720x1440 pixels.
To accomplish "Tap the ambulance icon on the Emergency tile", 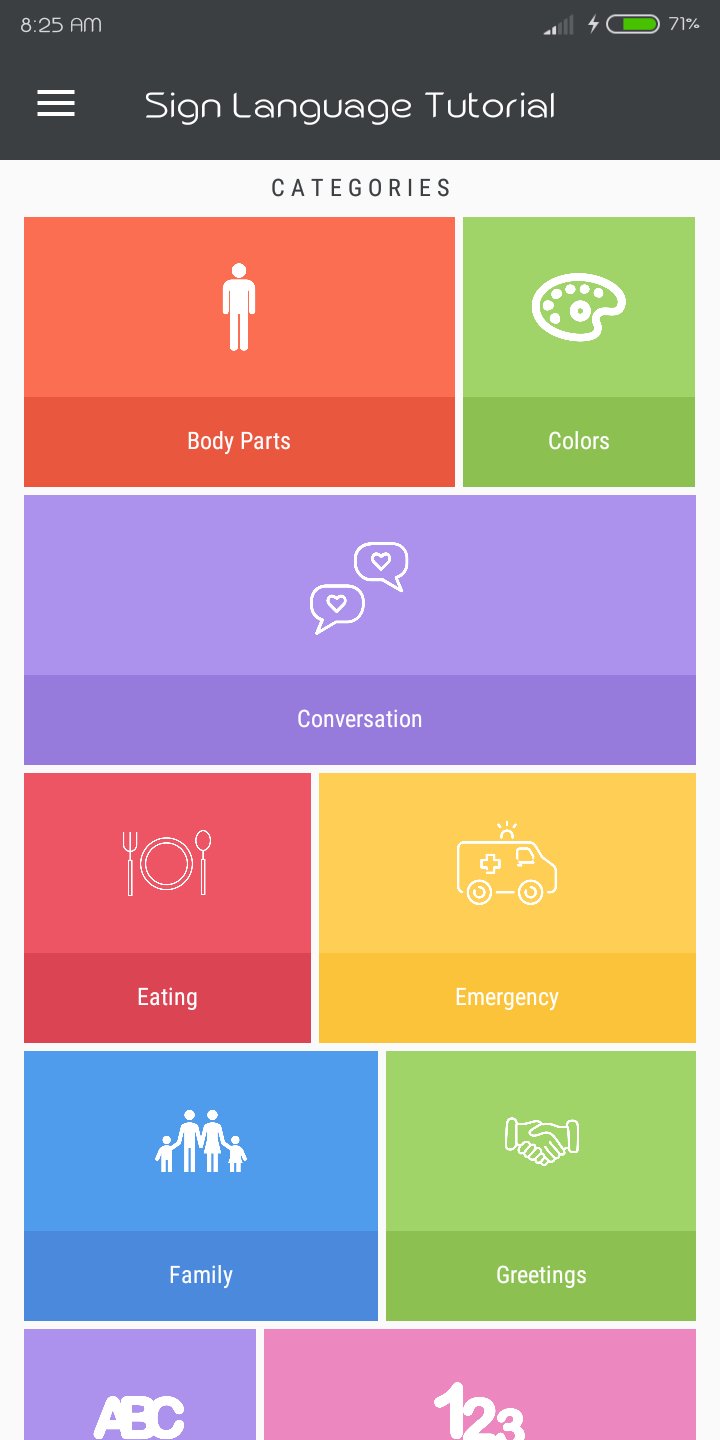I will (x=506, y=862).
